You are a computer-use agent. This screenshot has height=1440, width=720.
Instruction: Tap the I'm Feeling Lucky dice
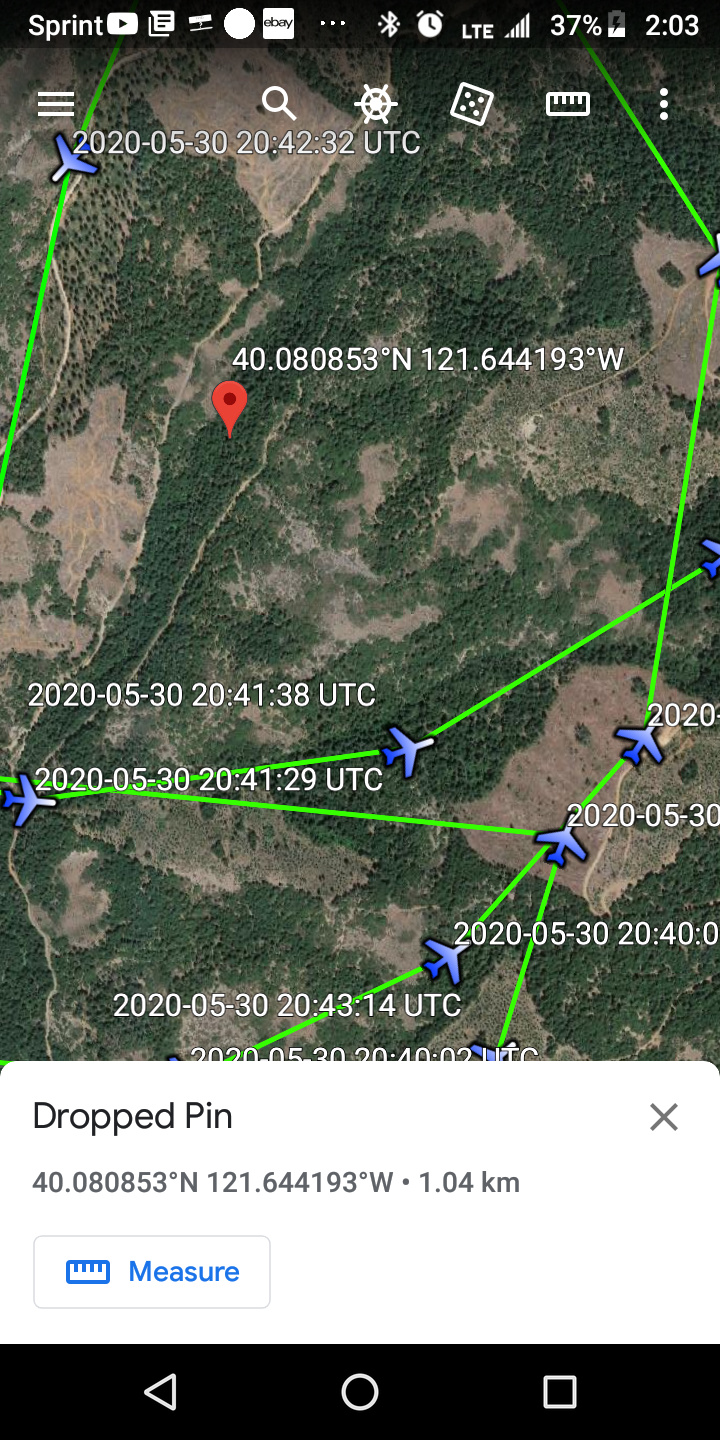471,104
